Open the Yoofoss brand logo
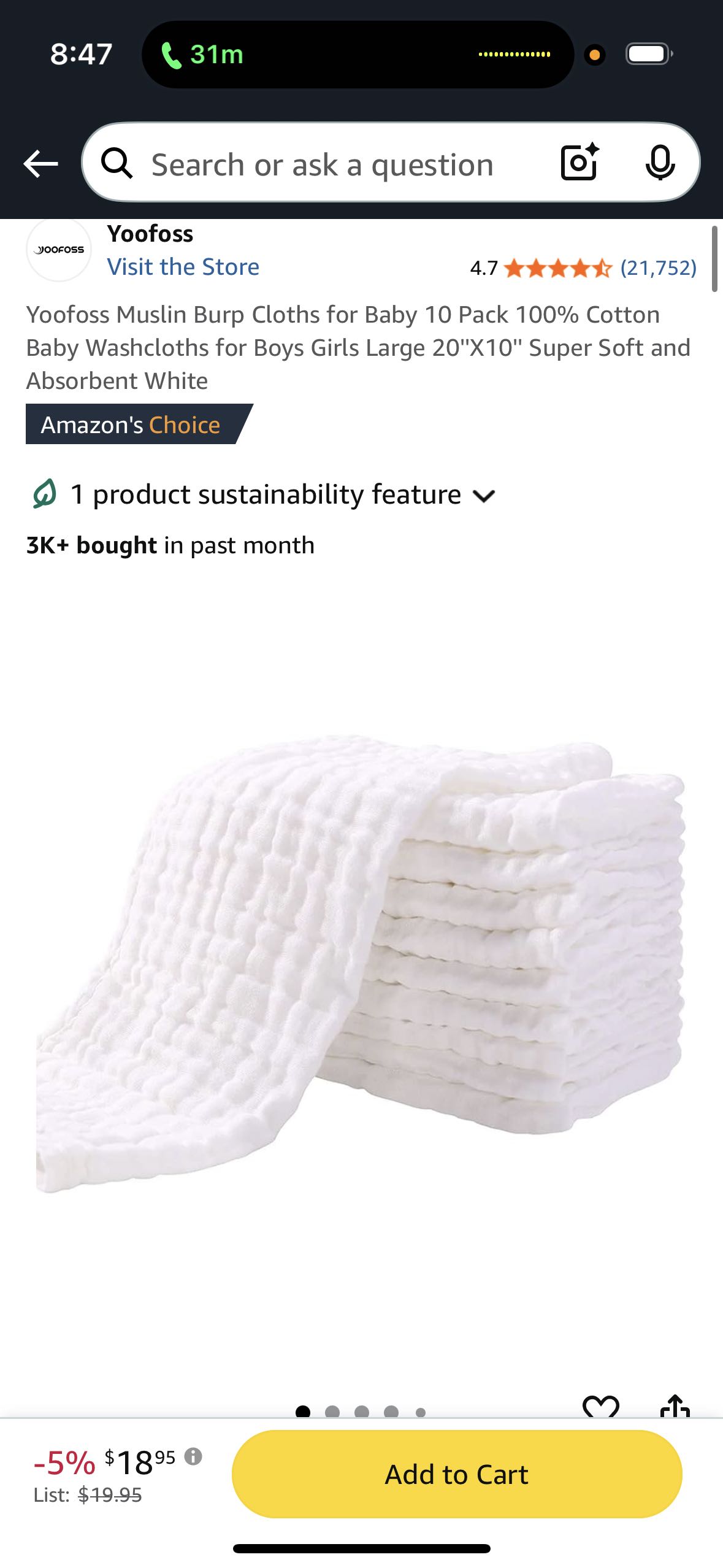This screenshot has height=1568, width=723. coord(59,250)
